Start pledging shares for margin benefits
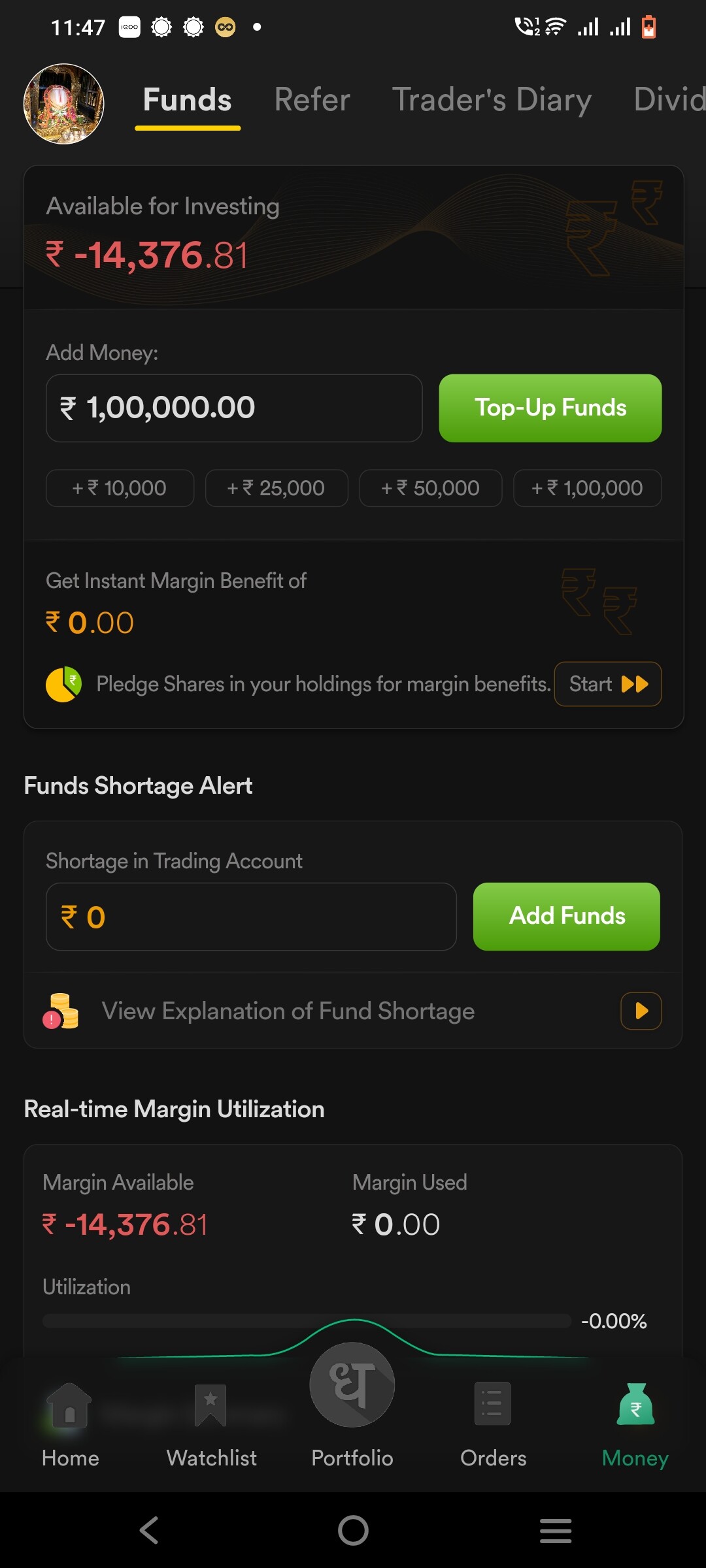 (608, 684)
